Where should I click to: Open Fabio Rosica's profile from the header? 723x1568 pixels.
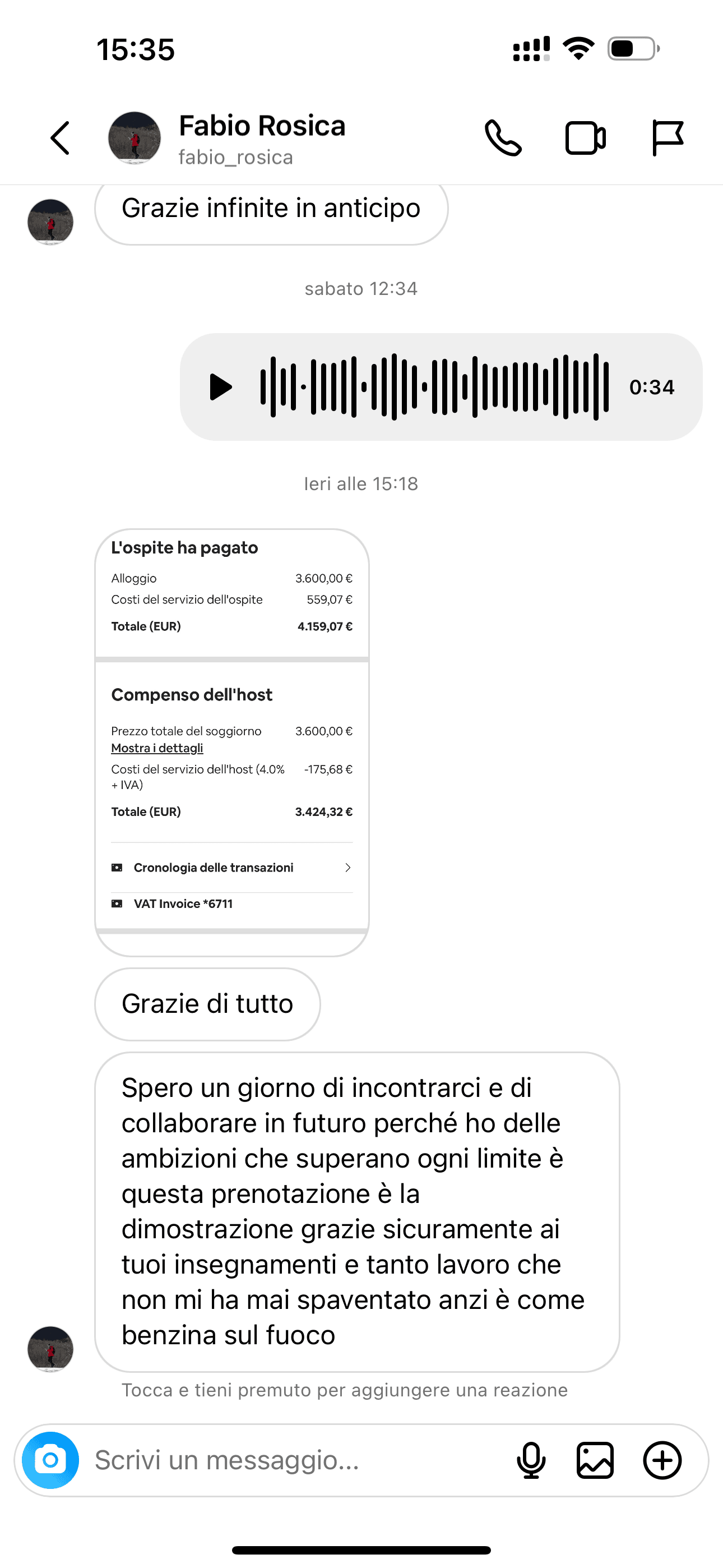pyautogui.click(x=261, y=138)
